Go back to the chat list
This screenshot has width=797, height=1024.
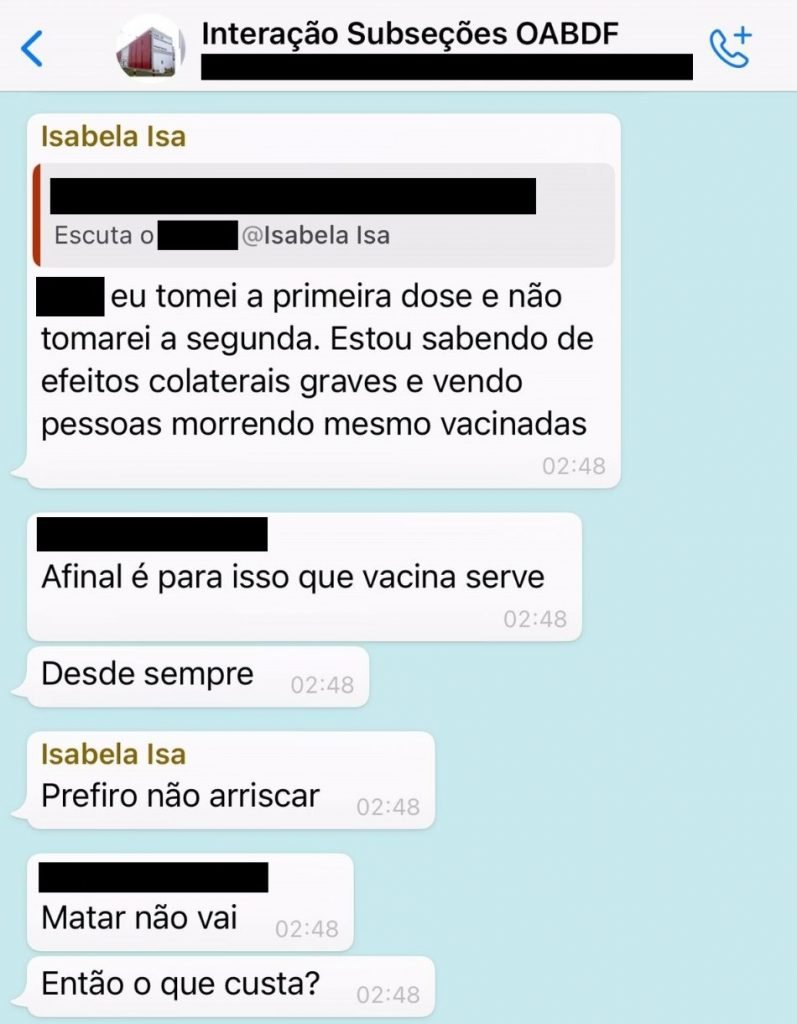pos(32,47)
